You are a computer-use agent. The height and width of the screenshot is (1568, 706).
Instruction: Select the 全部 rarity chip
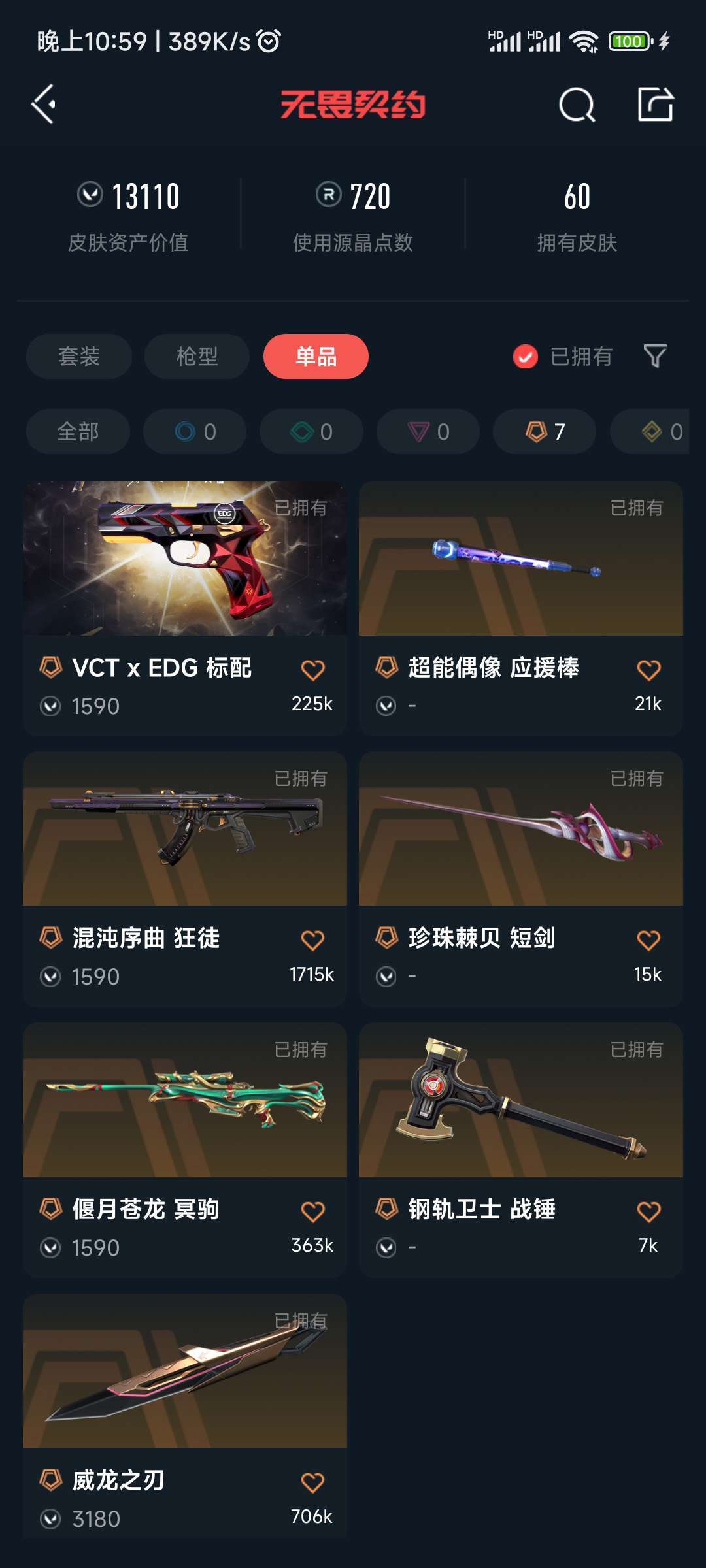pyautogui.click(x=78, y=431)
